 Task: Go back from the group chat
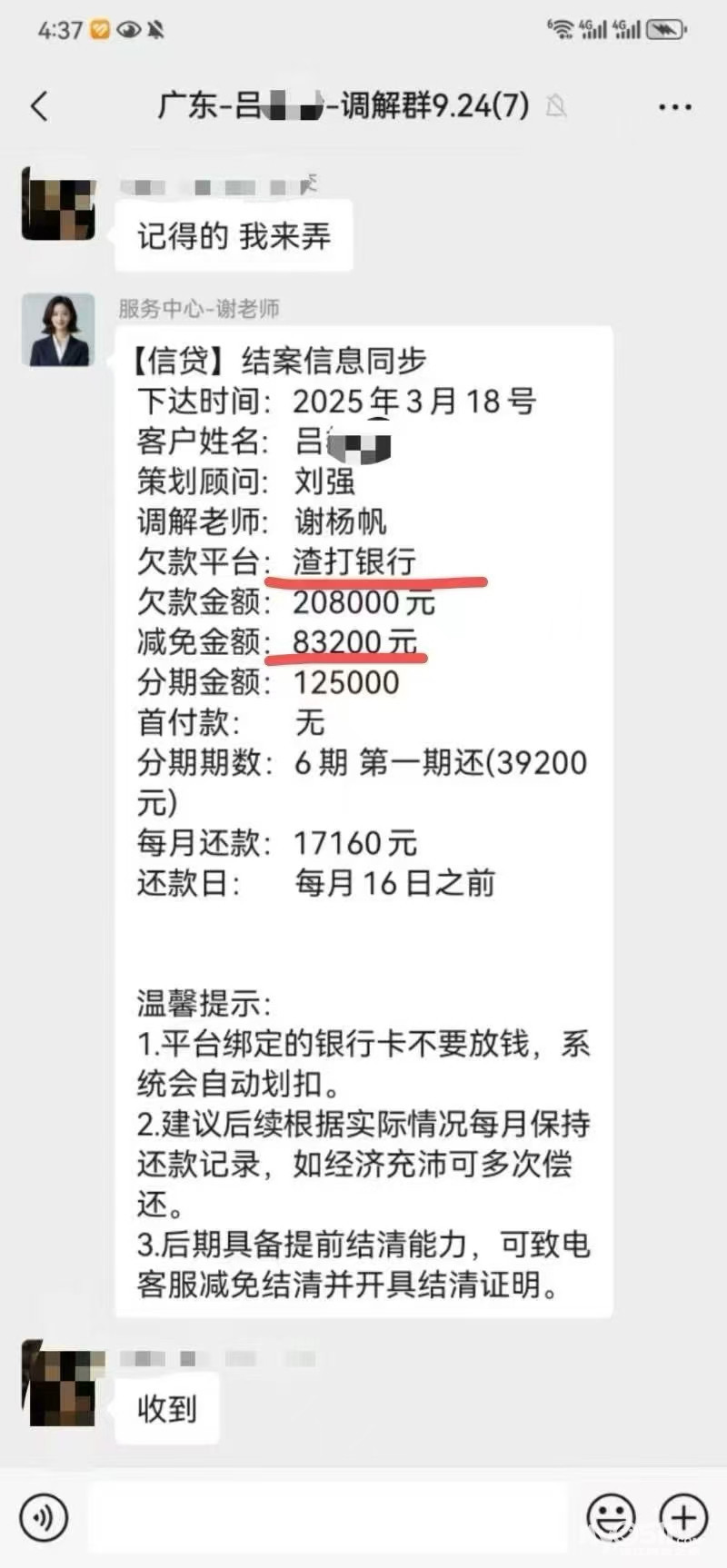(x=39, y=106)
